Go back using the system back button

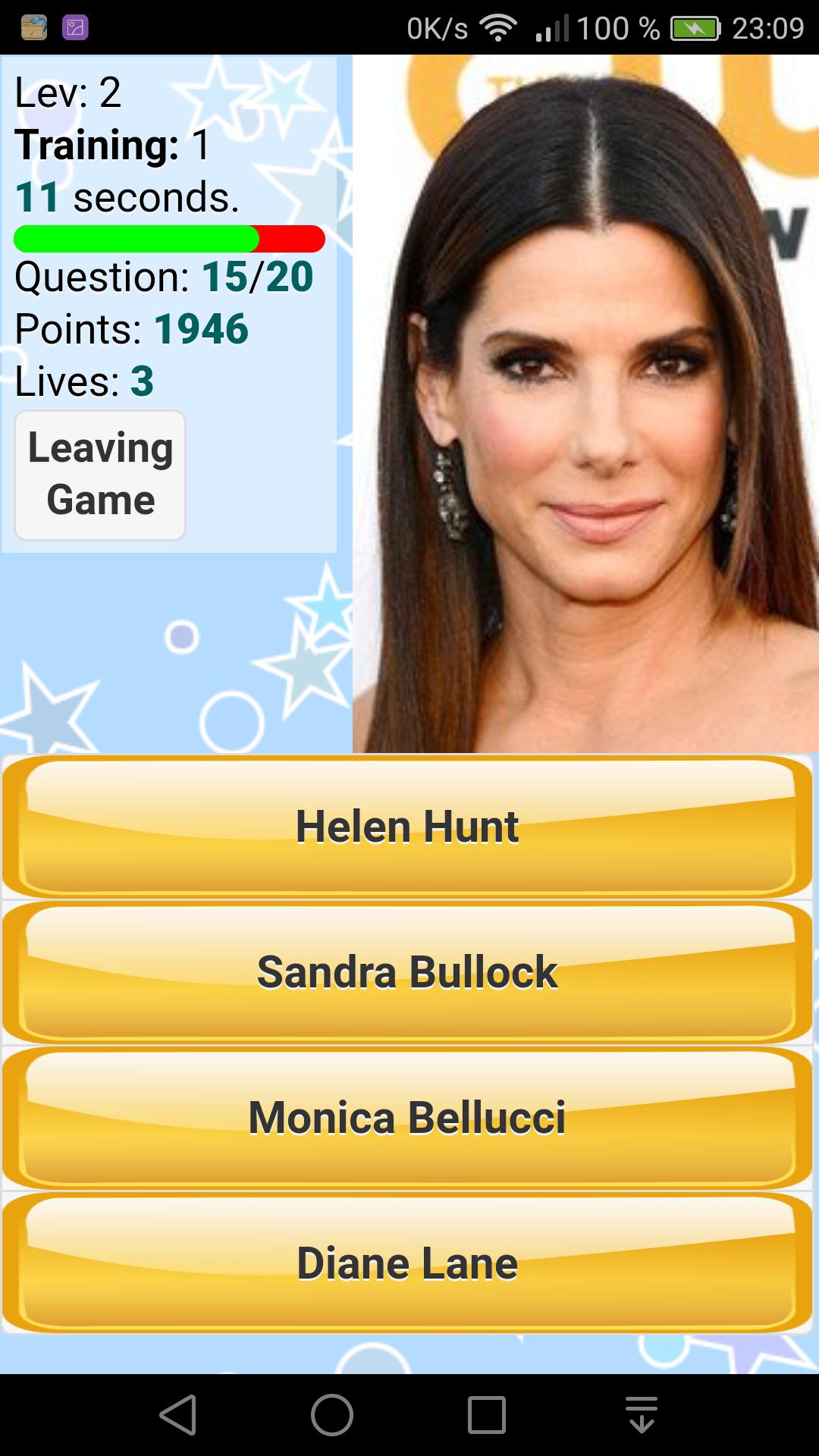[179, 1415]
